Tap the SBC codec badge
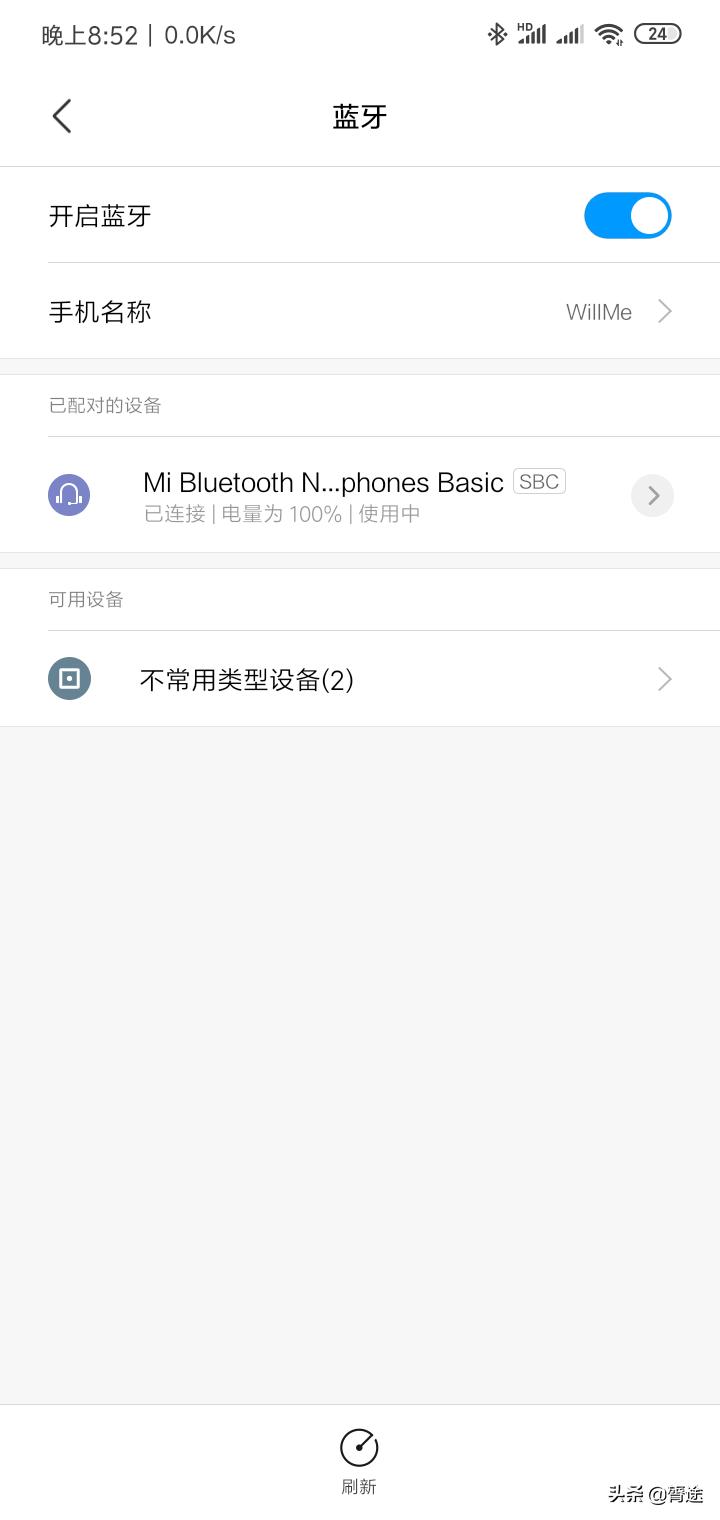This screenshot has width=720, height=1520. tap(539, 481)
